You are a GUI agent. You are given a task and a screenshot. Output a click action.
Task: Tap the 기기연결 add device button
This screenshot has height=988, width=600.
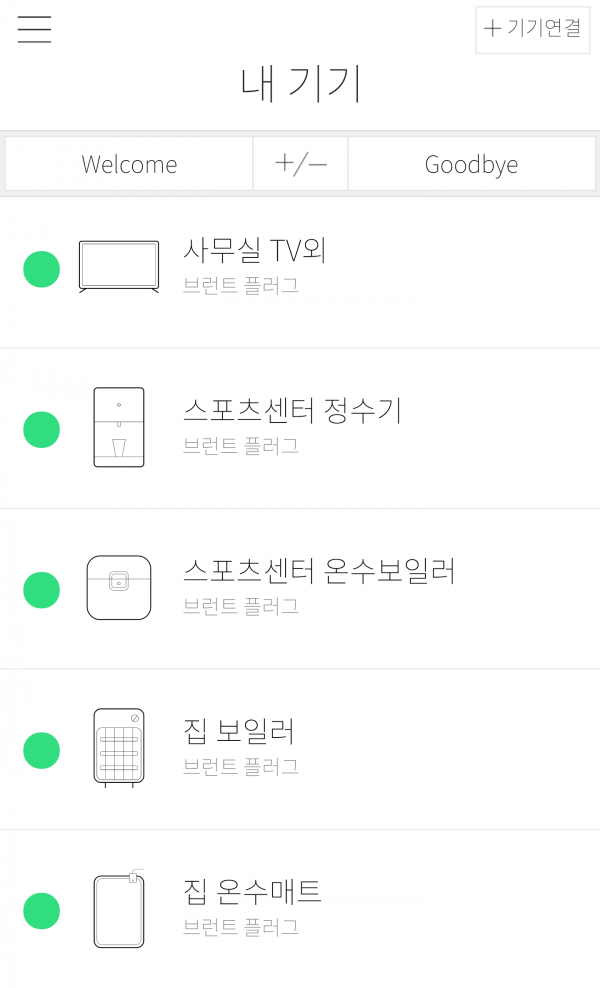coord(532,29)
